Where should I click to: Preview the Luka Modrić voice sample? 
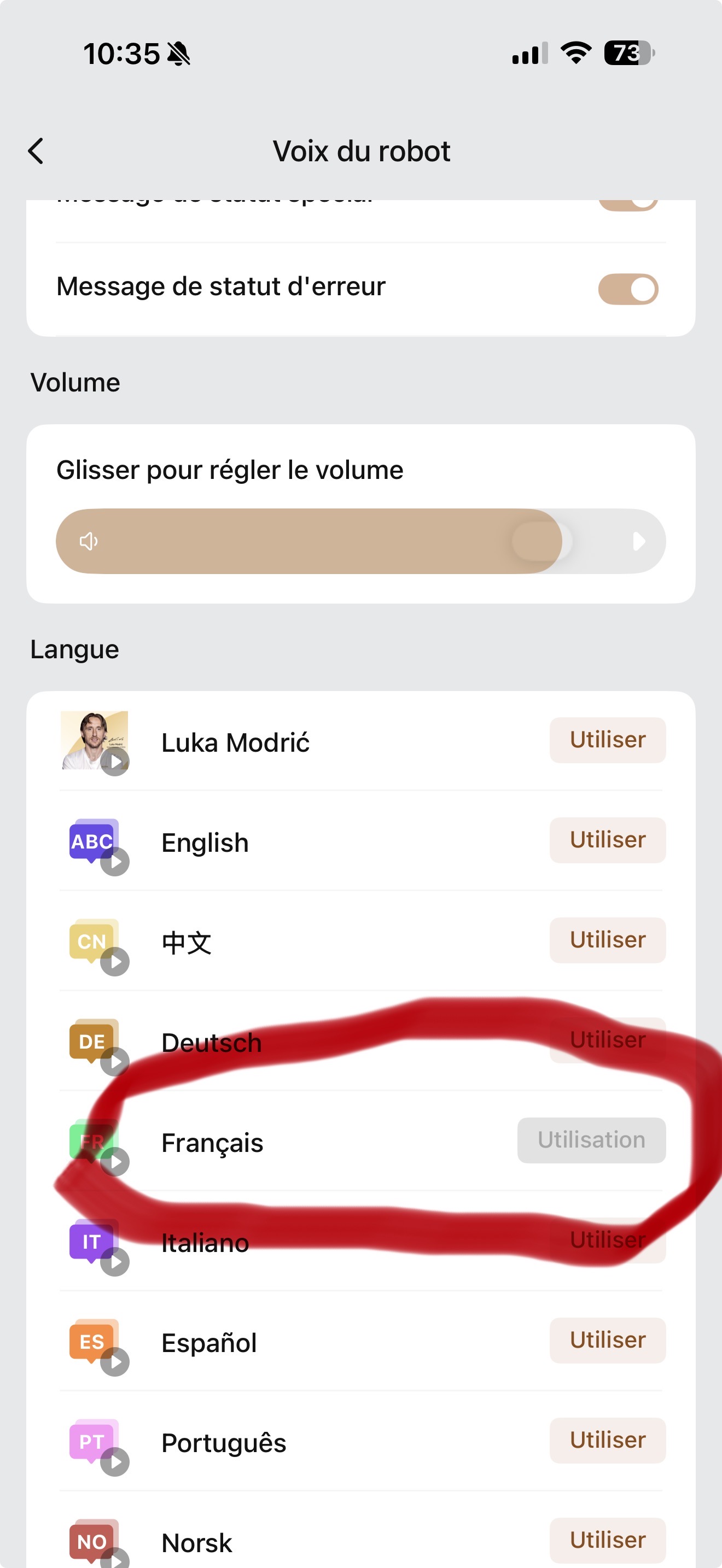(x=115, y=762)
